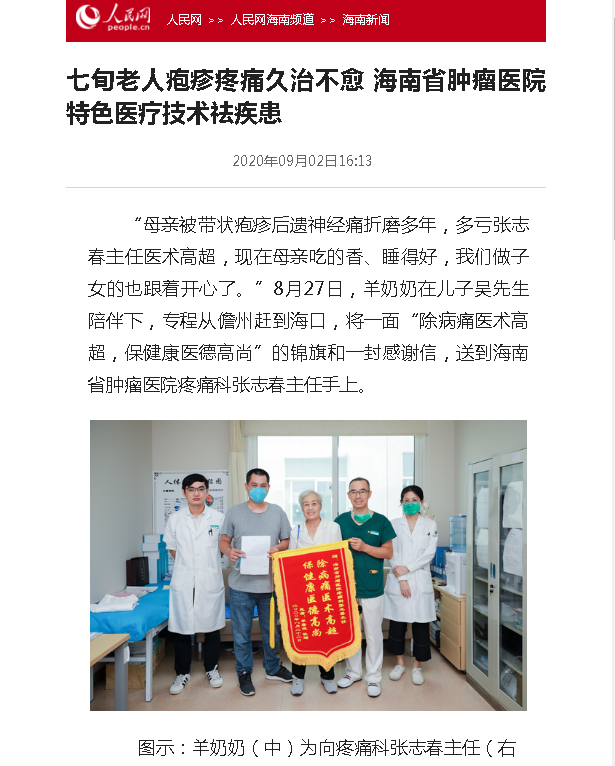Open the group photo with the banner

click(308, 565)
